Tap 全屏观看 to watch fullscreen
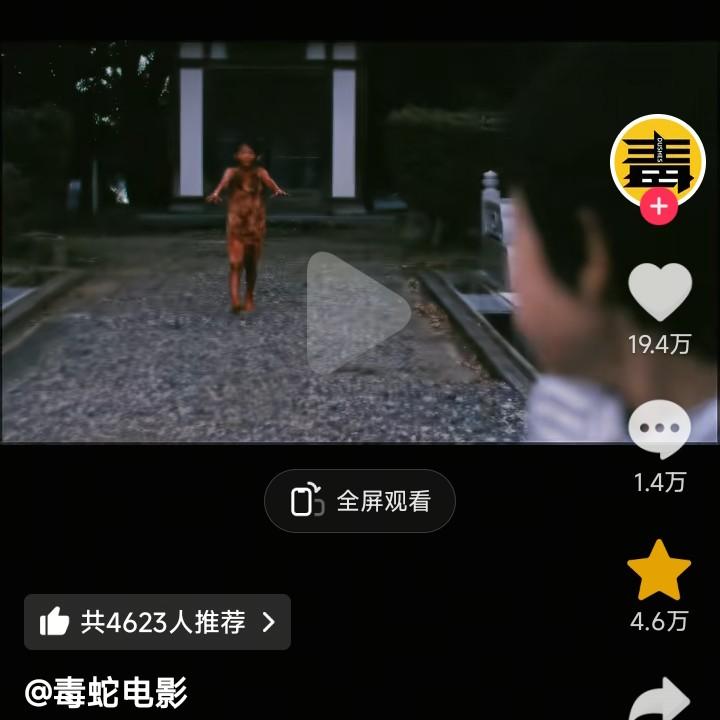Viewport: 720px width, 720px height. click(360, 501)
